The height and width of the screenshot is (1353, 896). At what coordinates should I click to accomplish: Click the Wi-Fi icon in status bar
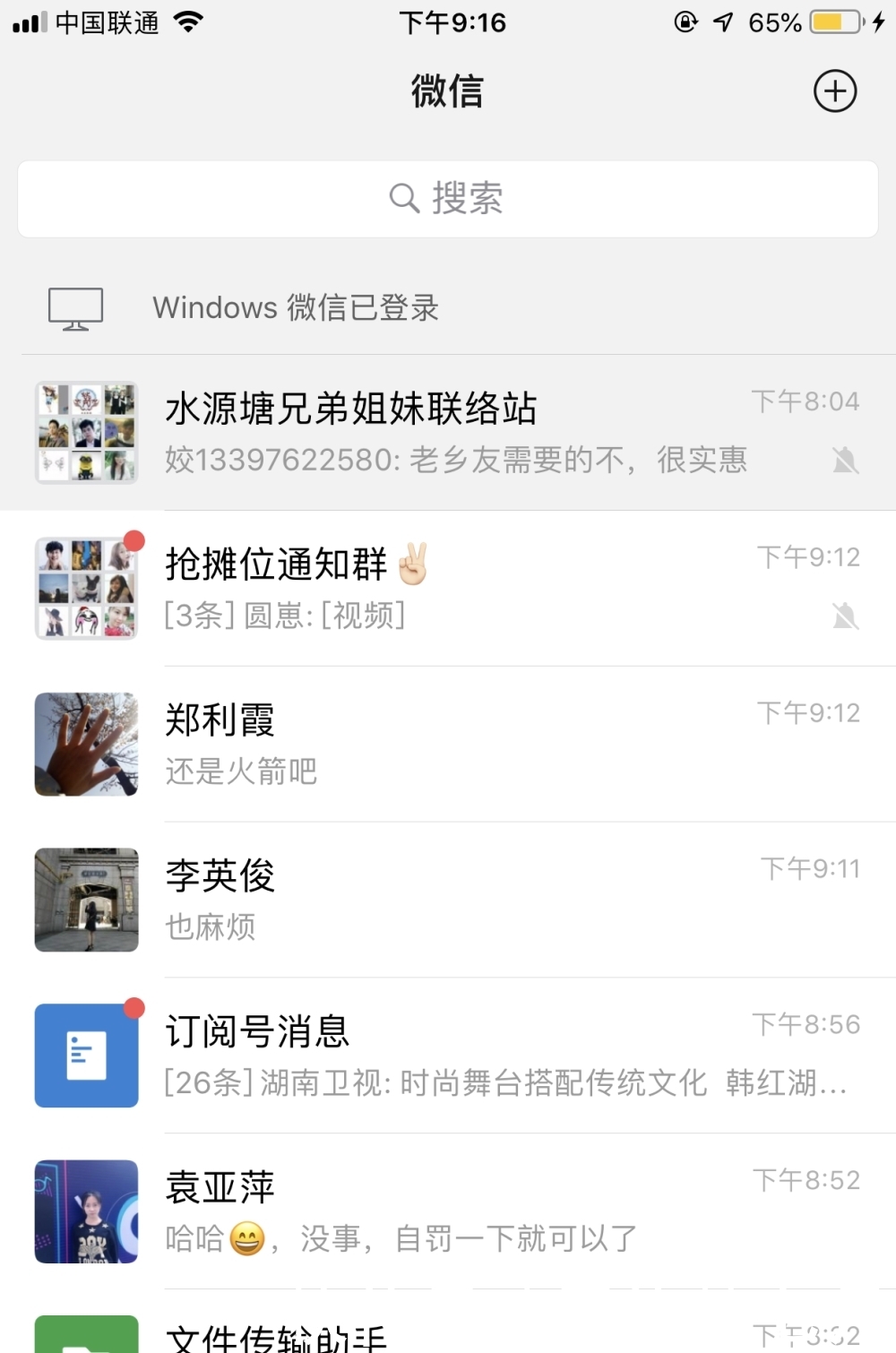tap(186, 22)
